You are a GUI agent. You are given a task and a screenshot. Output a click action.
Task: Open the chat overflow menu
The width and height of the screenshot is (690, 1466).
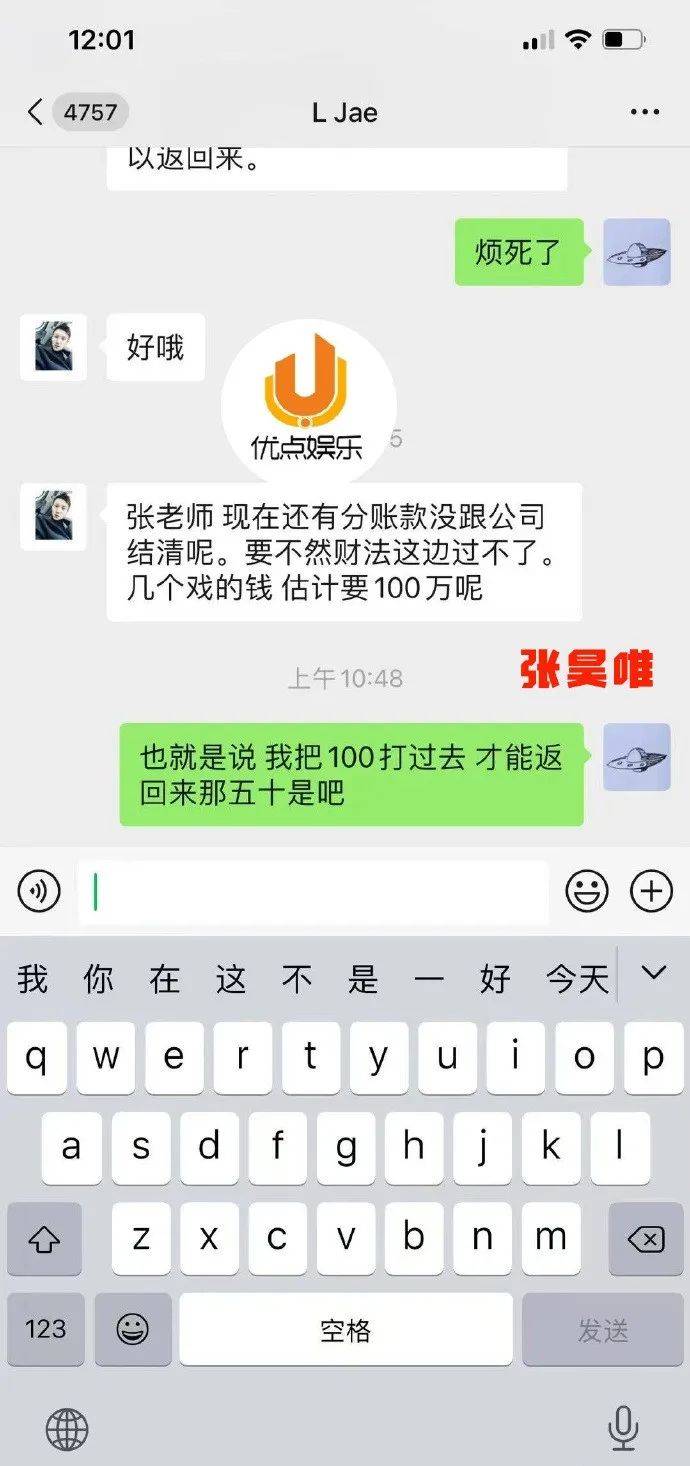point(645,112)
